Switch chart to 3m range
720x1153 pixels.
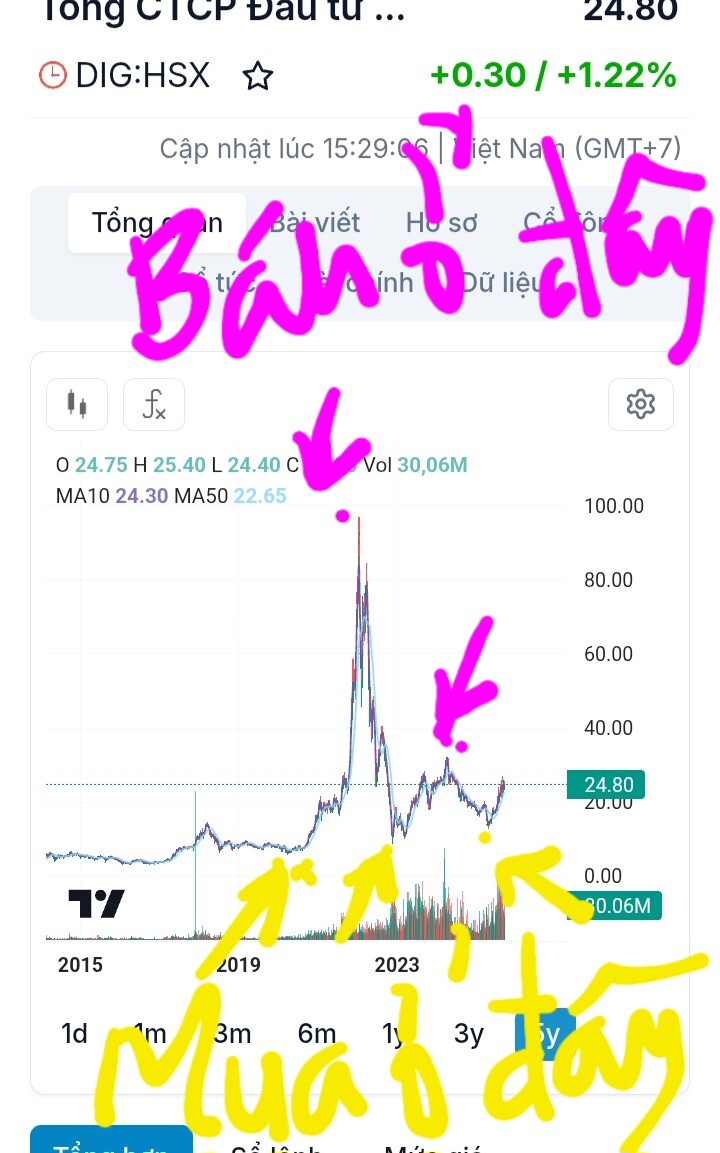pos(232,1033)
